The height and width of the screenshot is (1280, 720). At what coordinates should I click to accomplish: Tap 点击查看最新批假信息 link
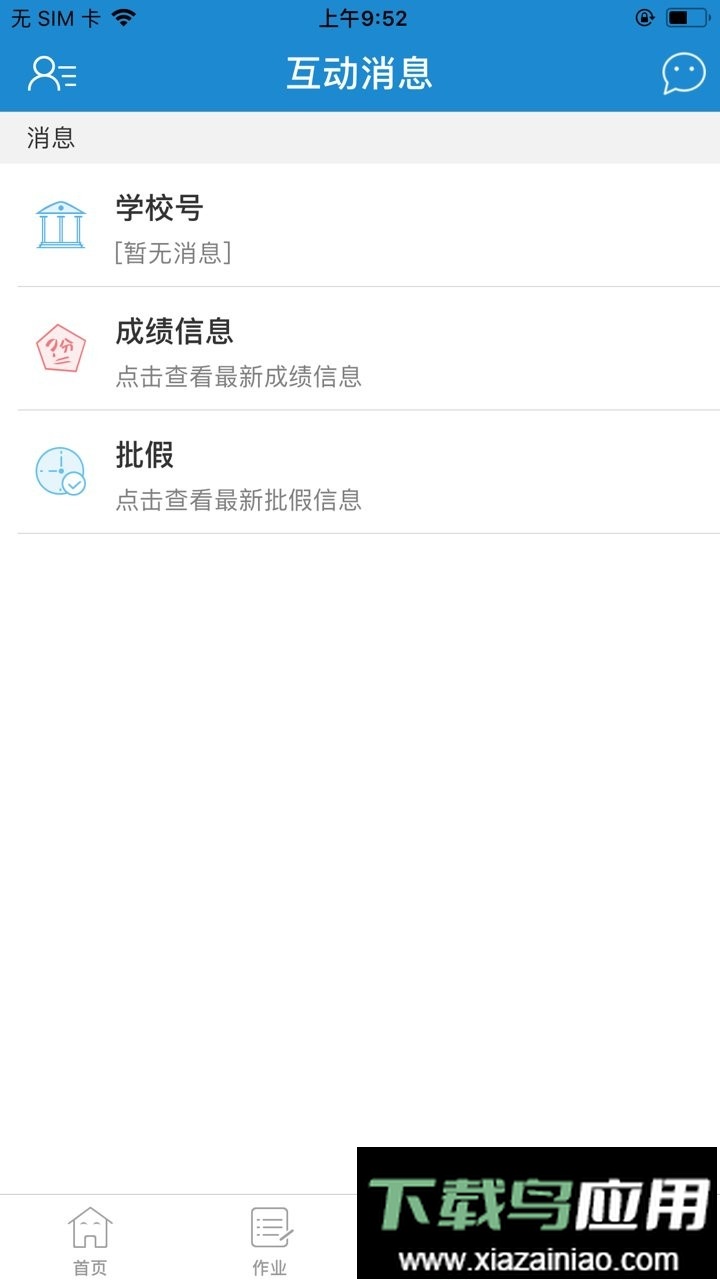[241, 500]
